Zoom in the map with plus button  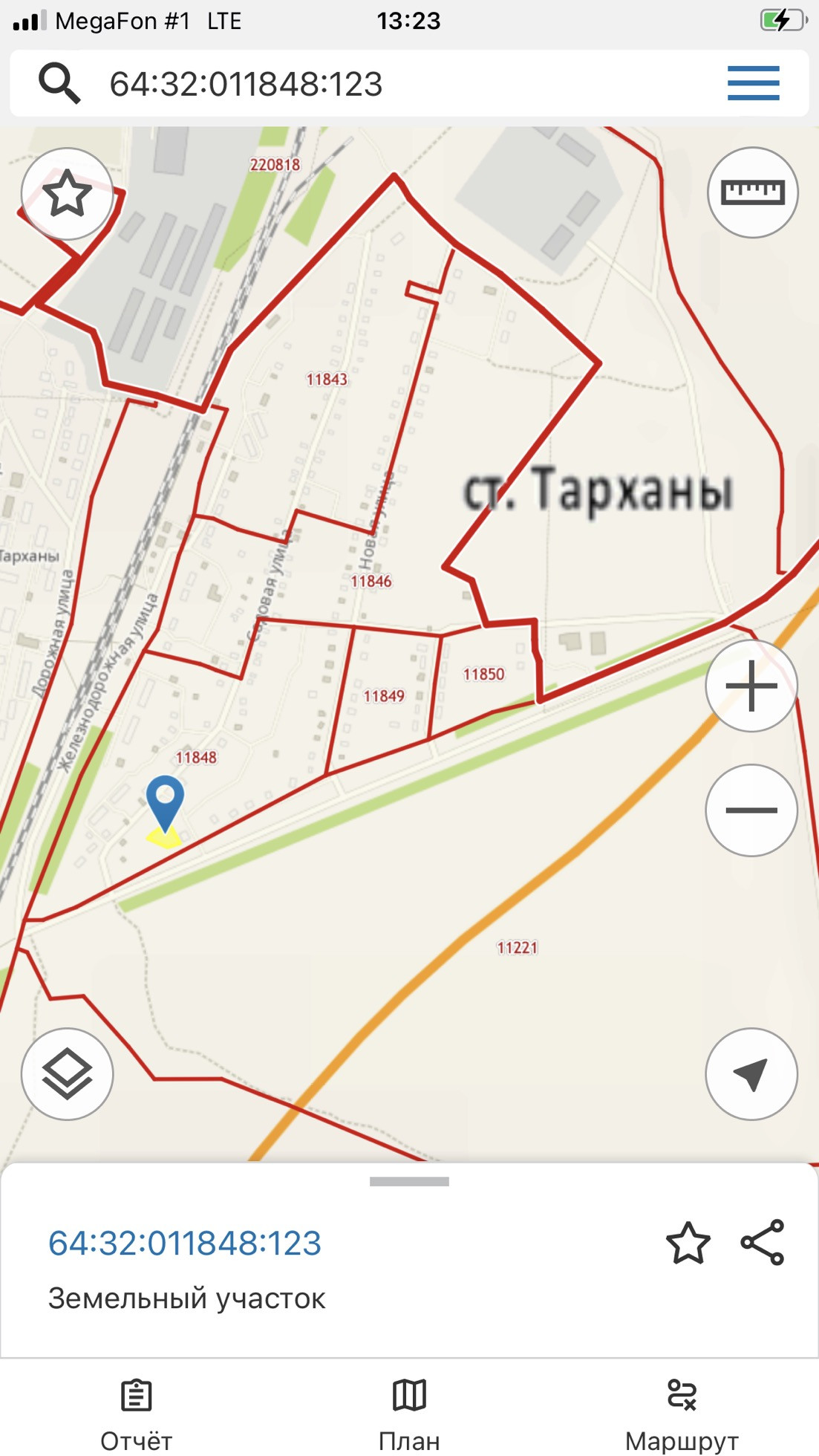coord(751,686)
